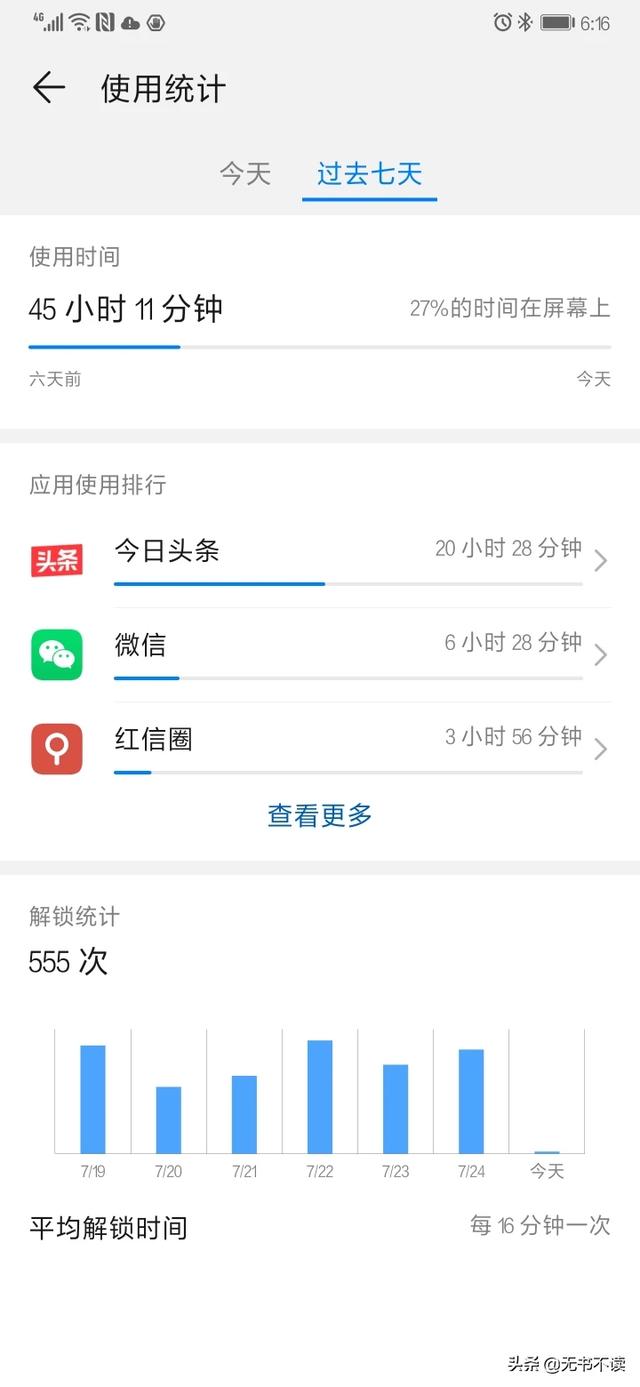Viewport: 640px width, 1387px height.
Task: Open usage details for 今日头条
Action: (x=320, y=560)
